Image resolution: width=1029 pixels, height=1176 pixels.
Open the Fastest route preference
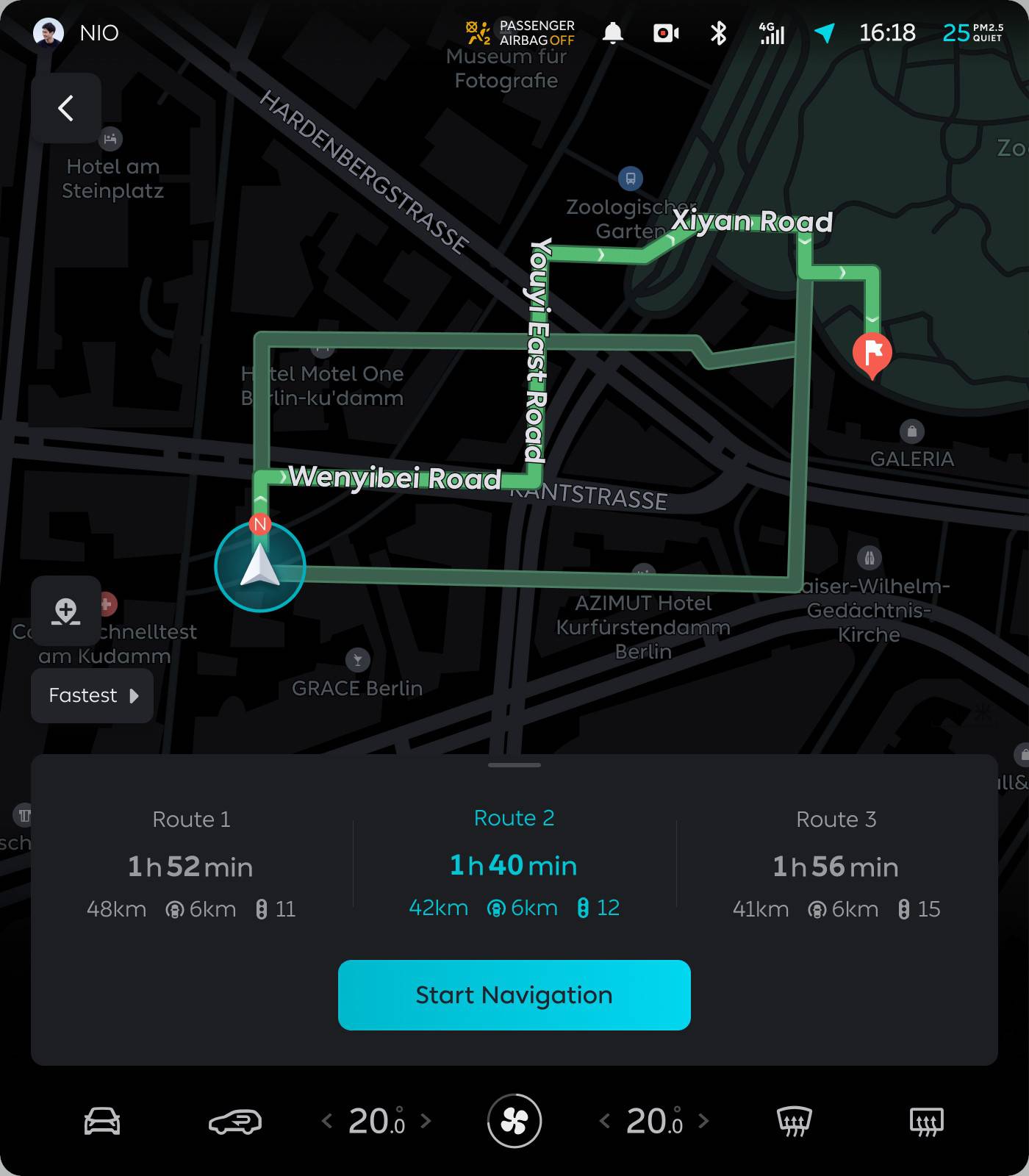point(92,695)
